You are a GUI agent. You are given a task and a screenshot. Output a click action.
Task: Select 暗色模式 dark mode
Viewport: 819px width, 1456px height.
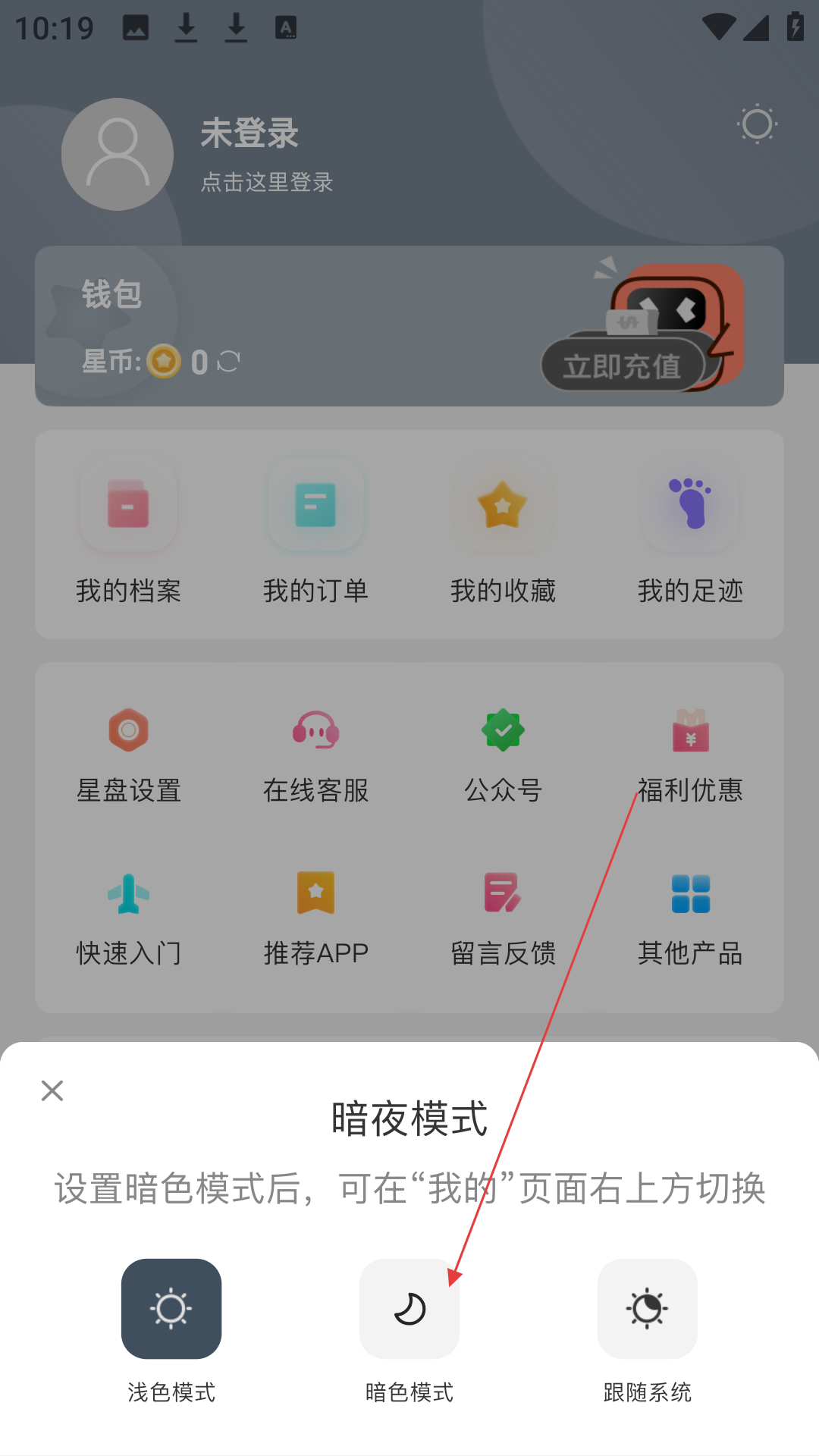coord(409,1309)
